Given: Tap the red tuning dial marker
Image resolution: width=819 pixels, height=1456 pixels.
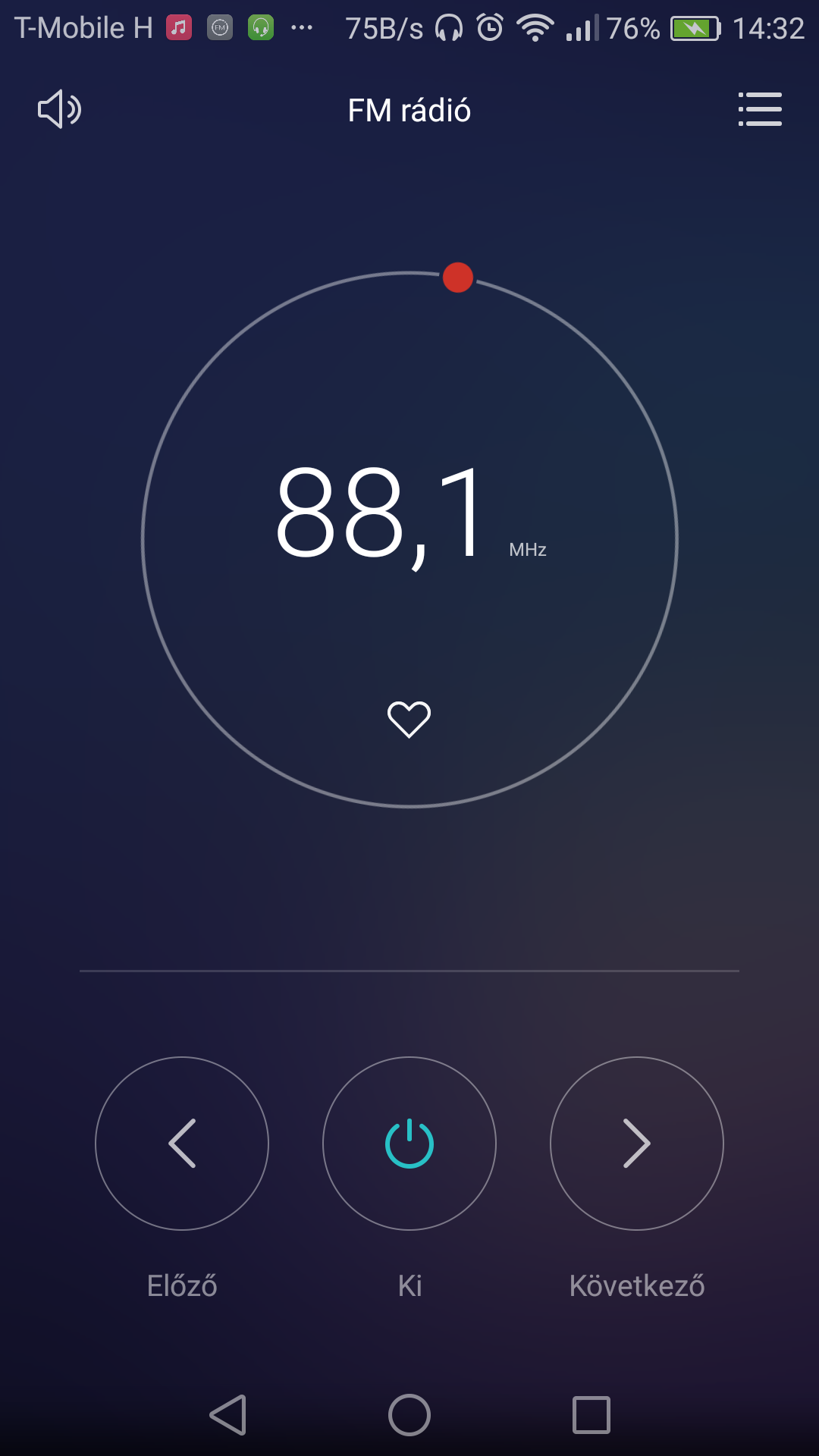Looking at the screenshot, I should click(458, 278).
